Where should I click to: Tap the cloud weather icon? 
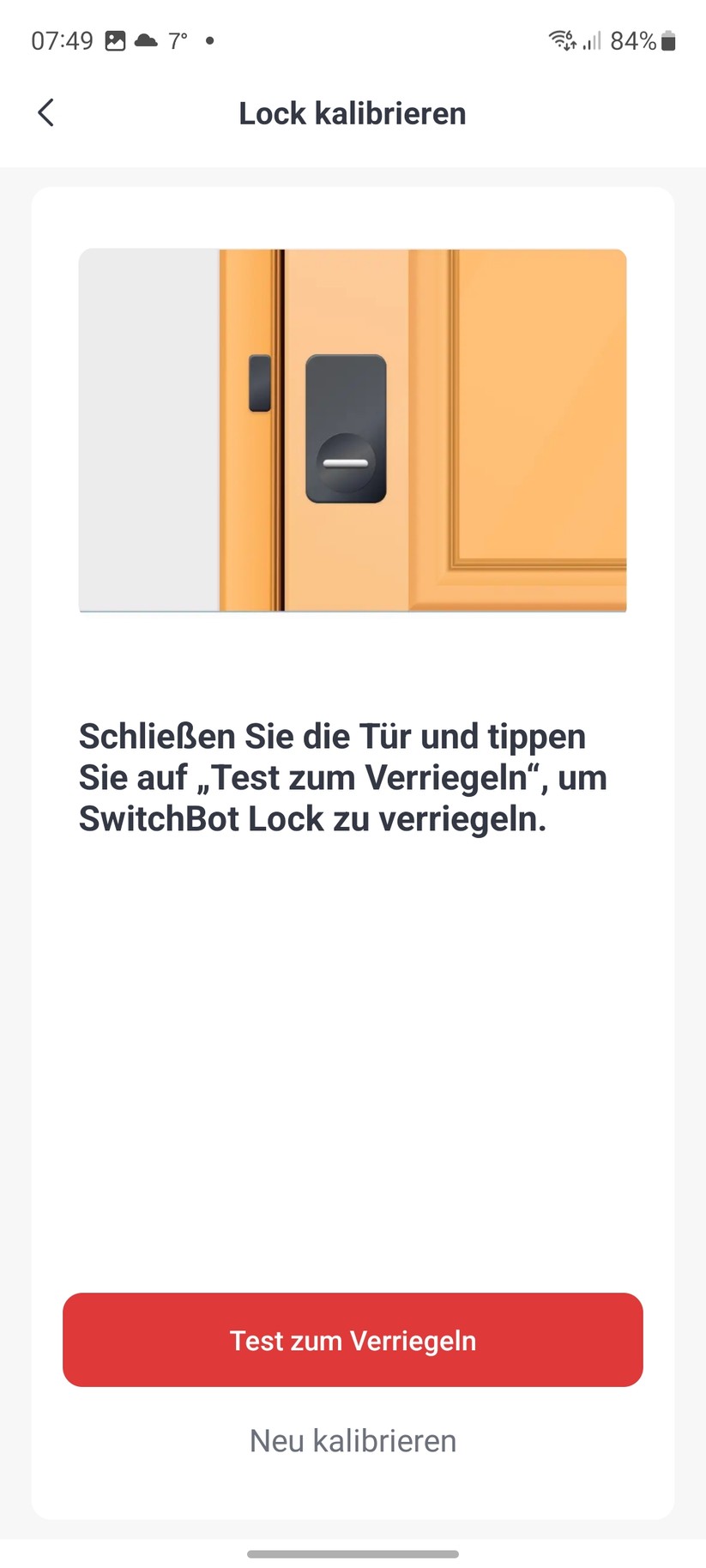(144, 39)
